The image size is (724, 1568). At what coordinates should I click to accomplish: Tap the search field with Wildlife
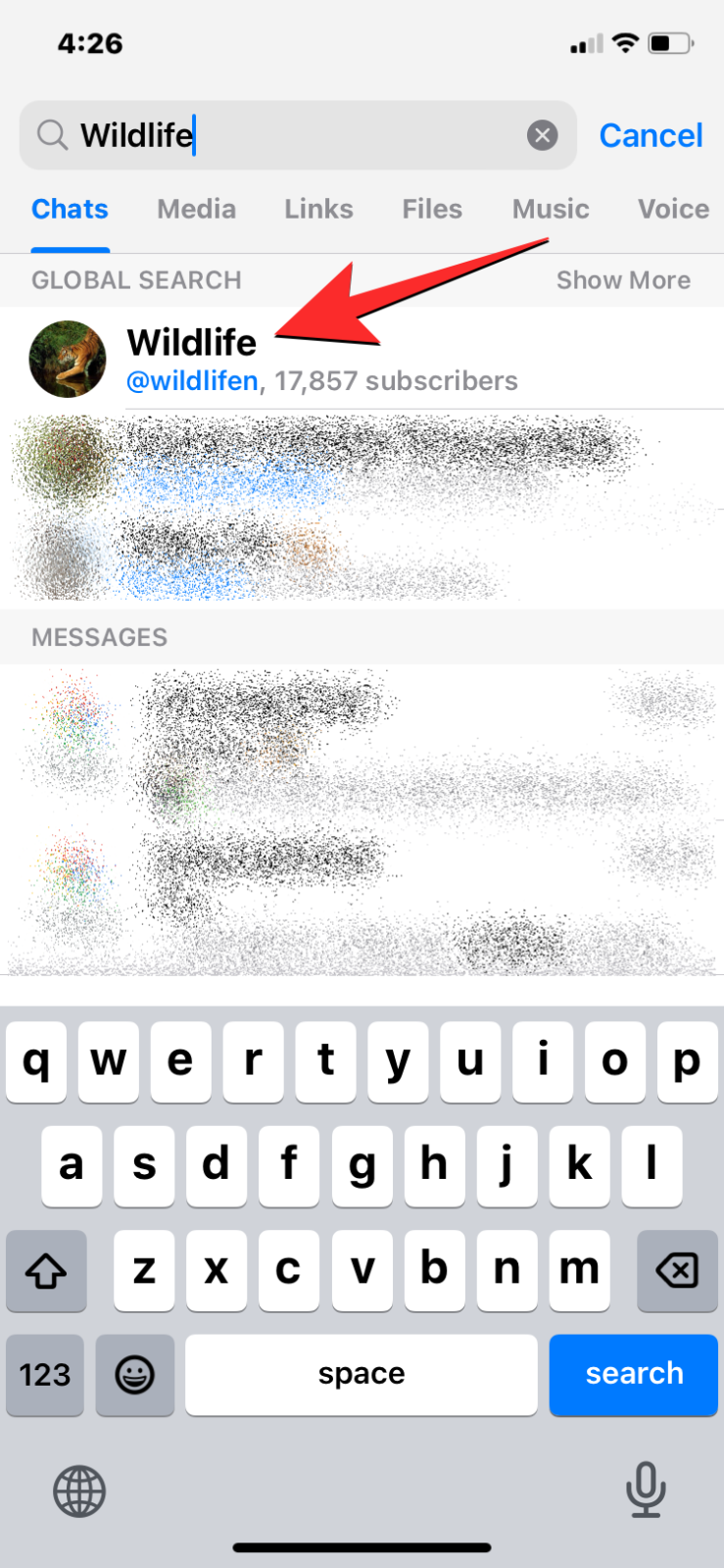click(294, 135)
